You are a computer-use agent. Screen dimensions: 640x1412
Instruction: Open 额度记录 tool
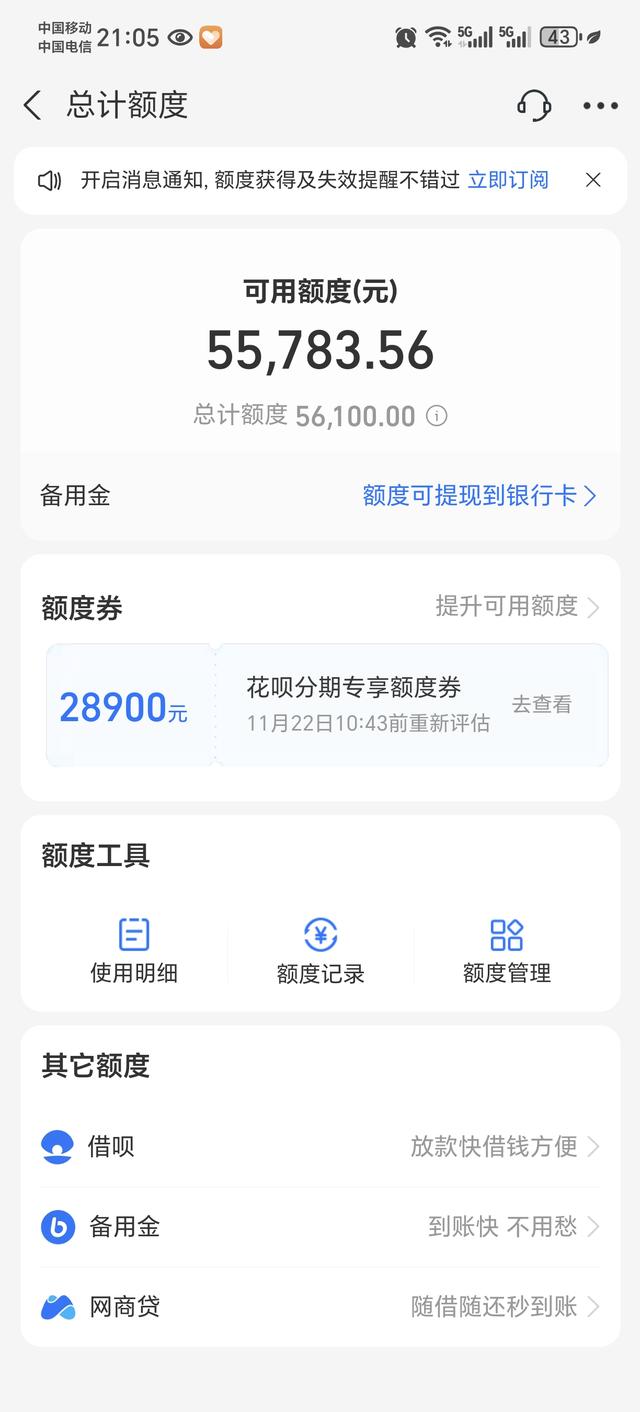pyautogui.click(x=320, y=951)
